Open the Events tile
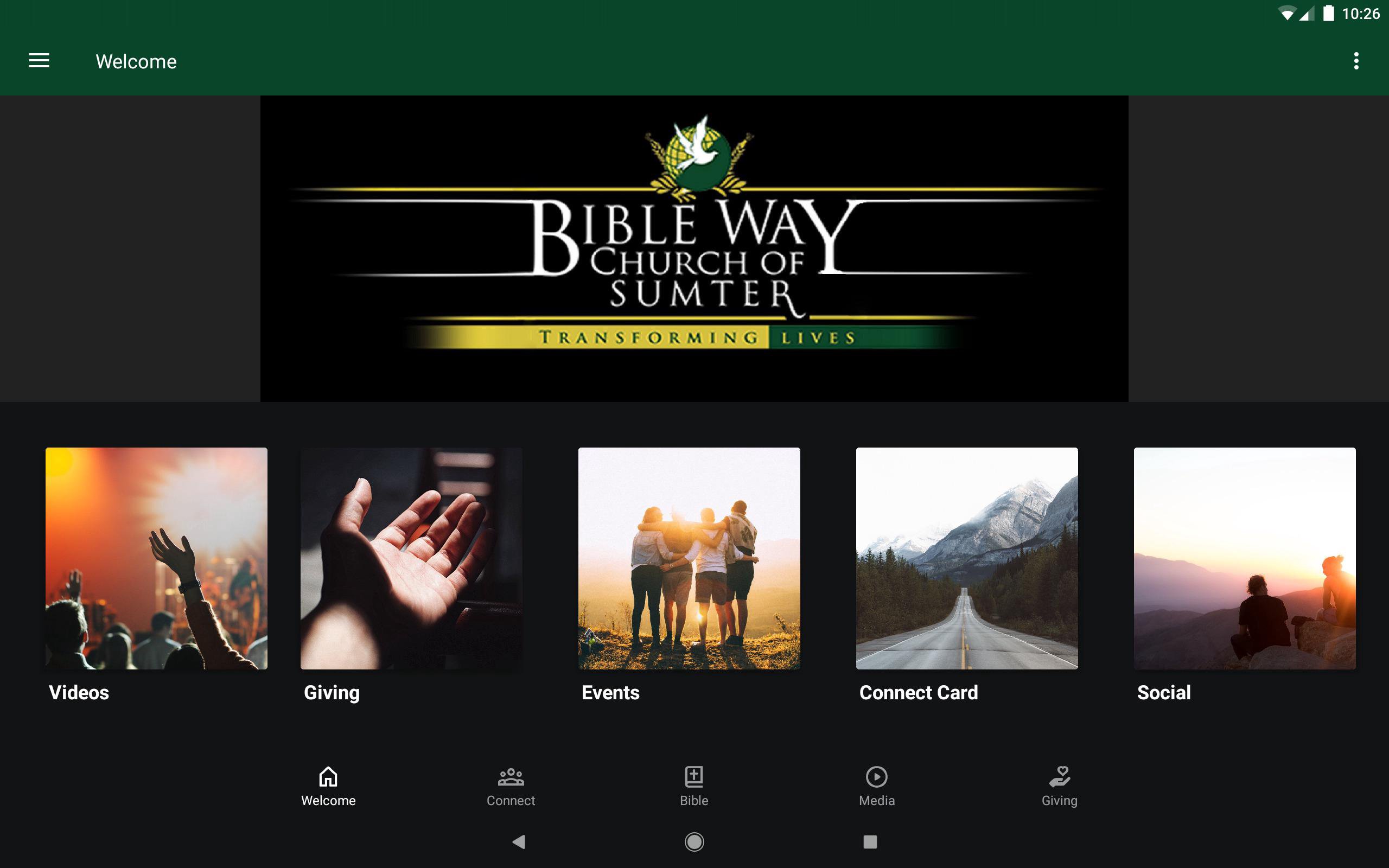 coord(689,558)
